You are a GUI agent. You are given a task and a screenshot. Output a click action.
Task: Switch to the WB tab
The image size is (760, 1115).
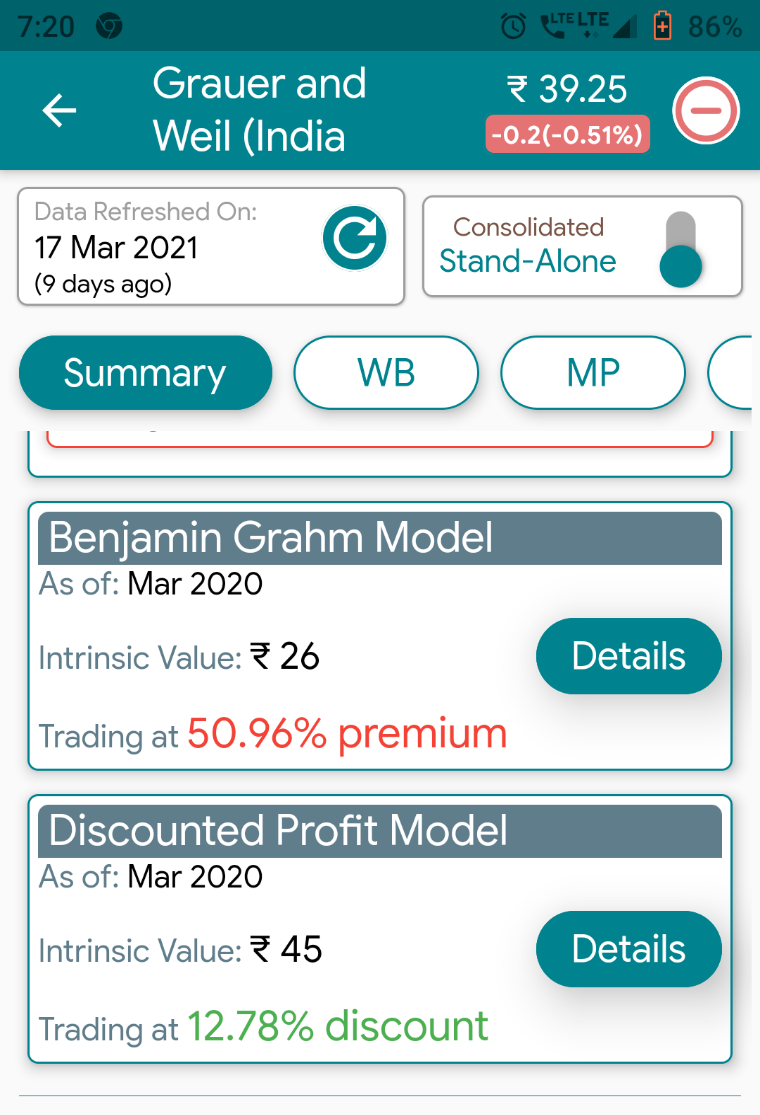(386, 373)
